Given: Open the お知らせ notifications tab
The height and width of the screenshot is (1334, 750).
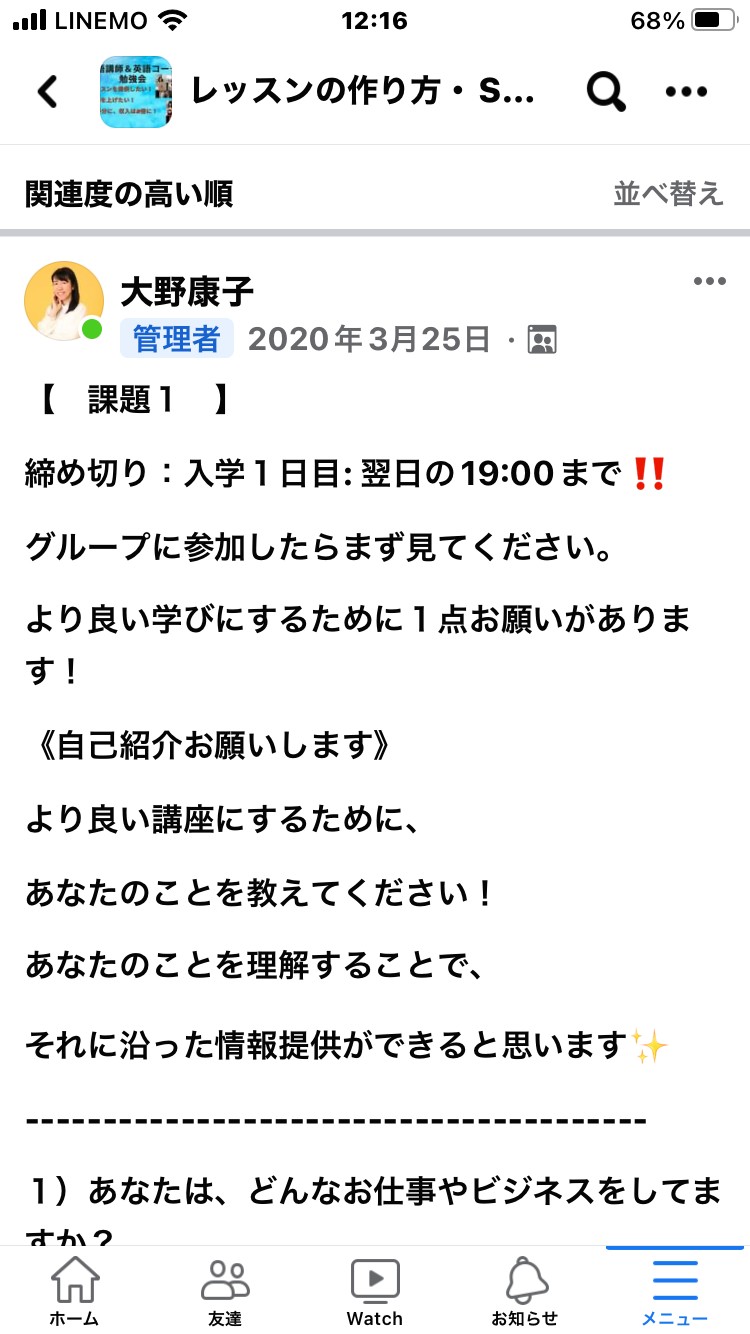Looking at the screenshot, I should coord(525,1290).
